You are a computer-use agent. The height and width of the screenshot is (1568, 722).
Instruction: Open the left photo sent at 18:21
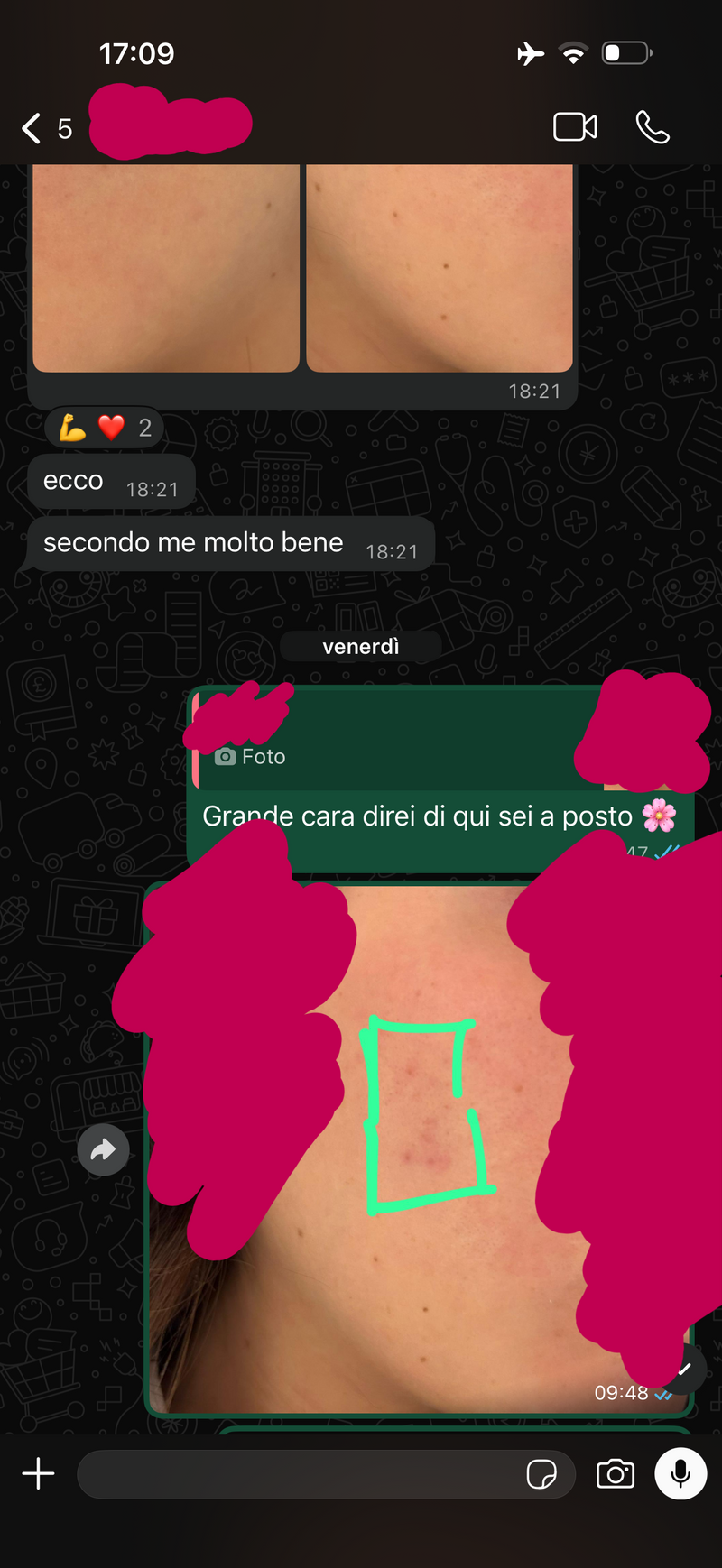[166, 268]
